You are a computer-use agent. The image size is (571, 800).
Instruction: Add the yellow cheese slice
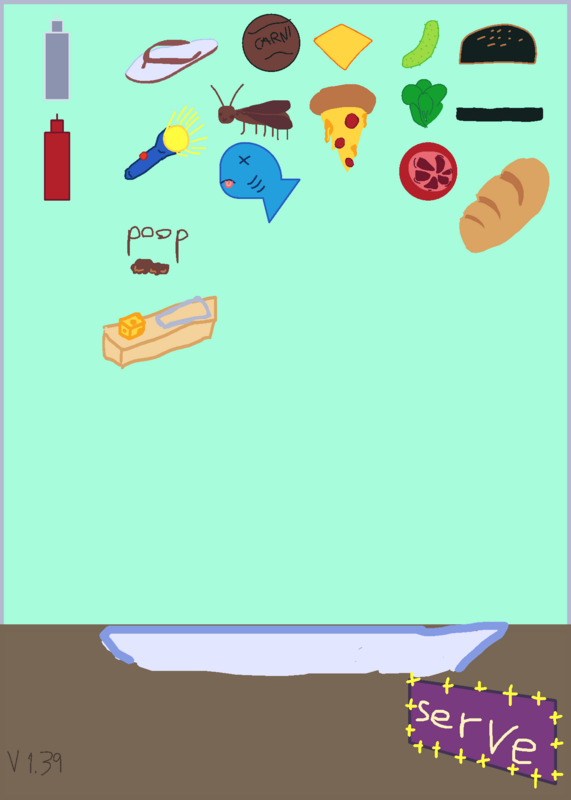click(342, 46)
